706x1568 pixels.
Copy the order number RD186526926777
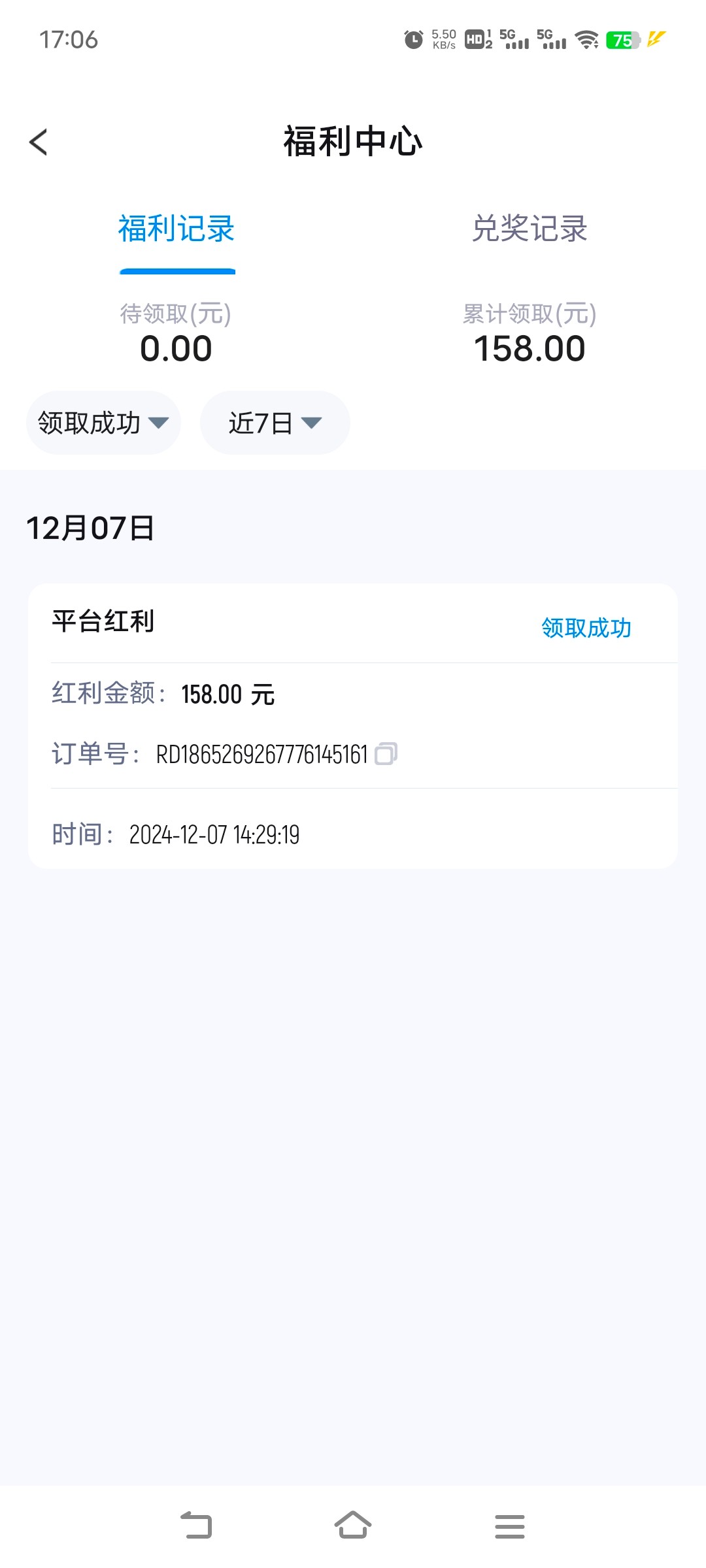pos(386,753)
